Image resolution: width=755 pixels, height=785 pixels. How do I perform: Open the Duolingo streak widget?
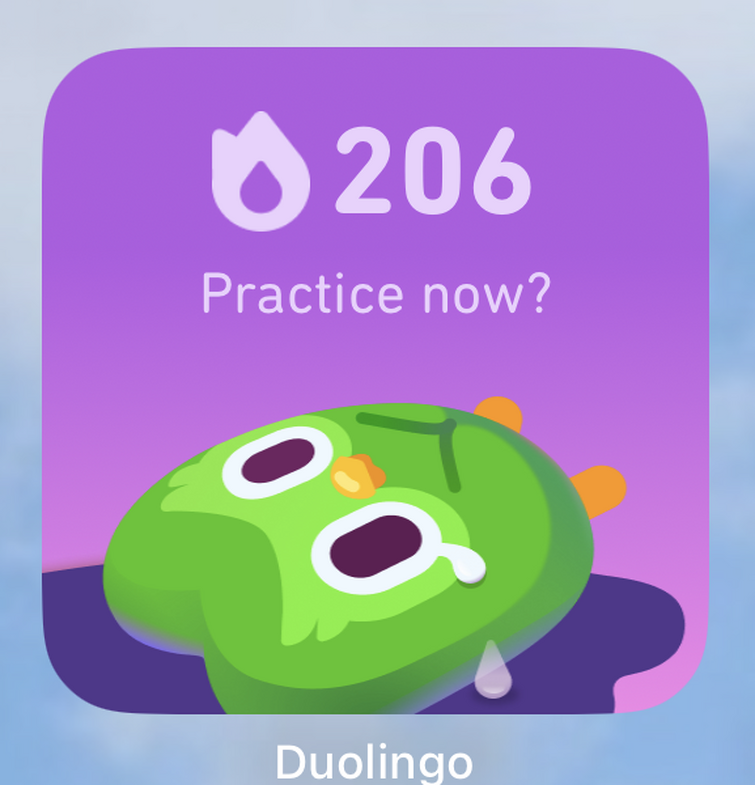tap(375, 380)
